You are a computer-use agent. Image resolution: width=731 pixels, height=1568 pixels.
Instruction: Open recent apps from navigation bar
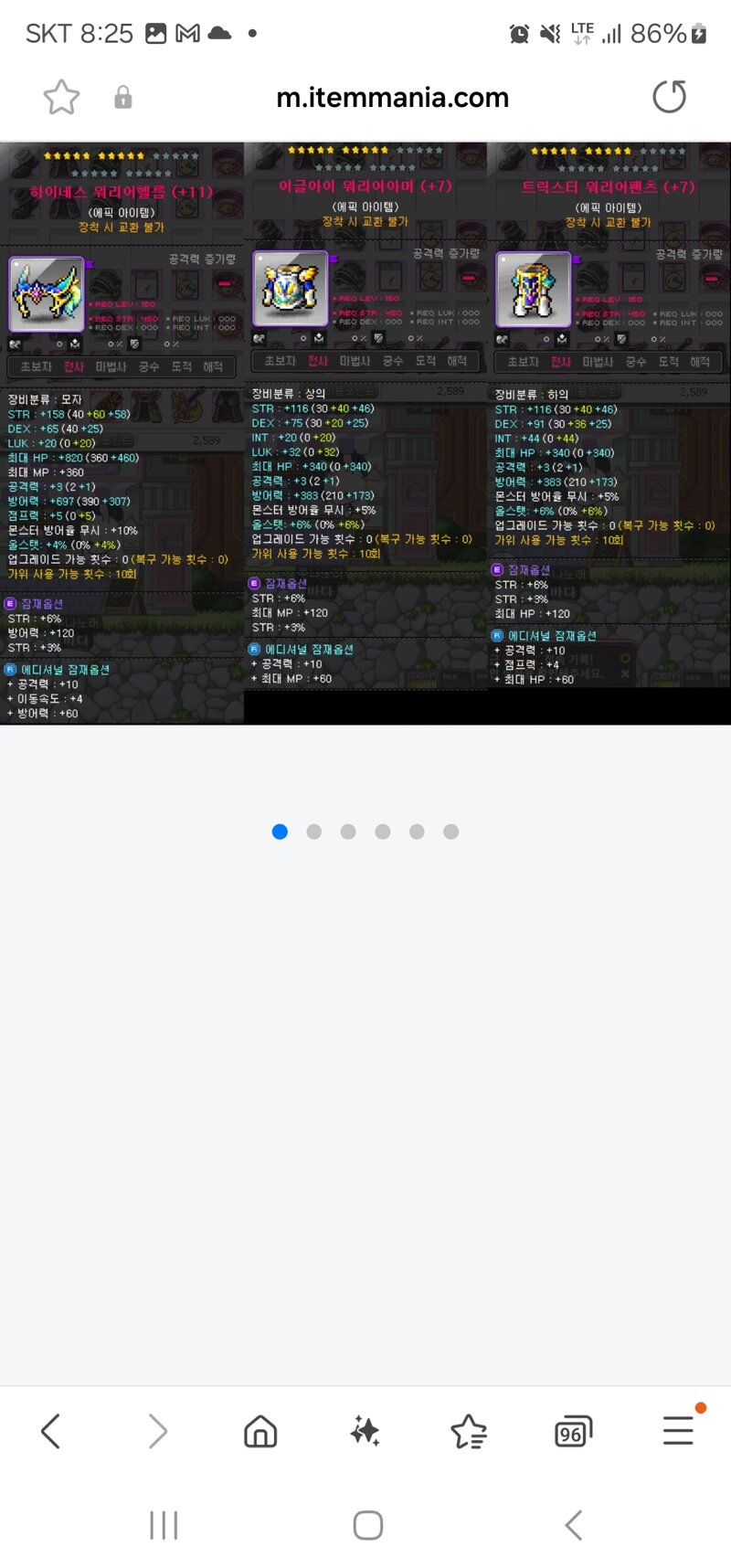164,1525
